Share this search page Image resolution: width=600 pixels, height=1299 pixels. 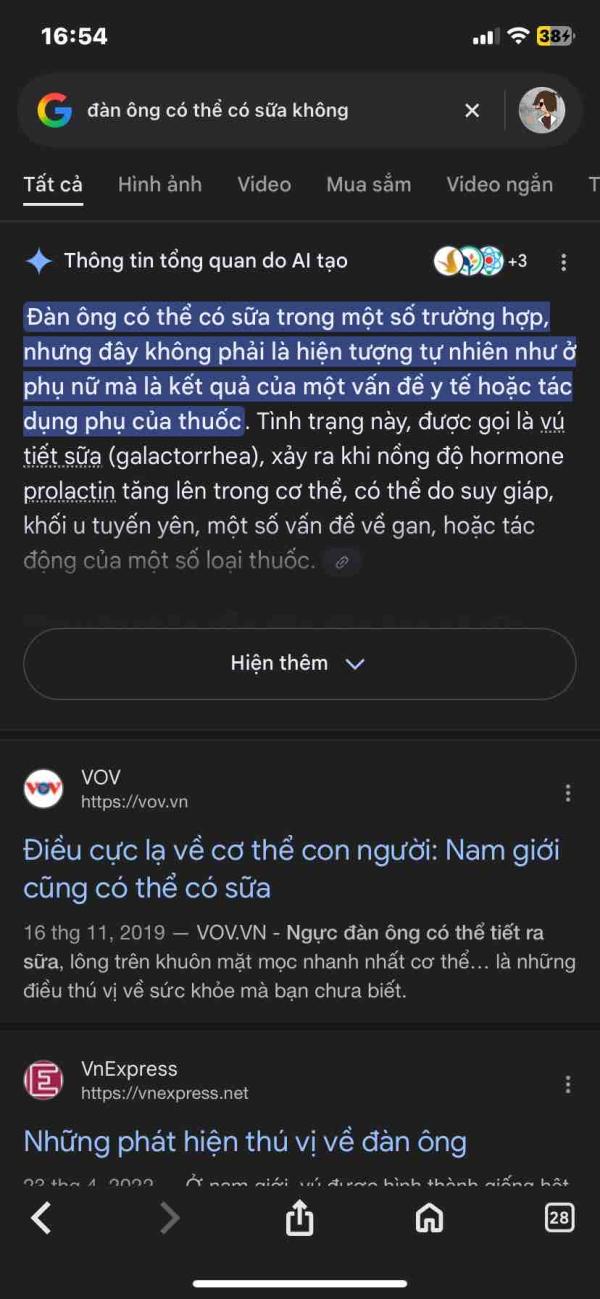[x=299, y=1217]
